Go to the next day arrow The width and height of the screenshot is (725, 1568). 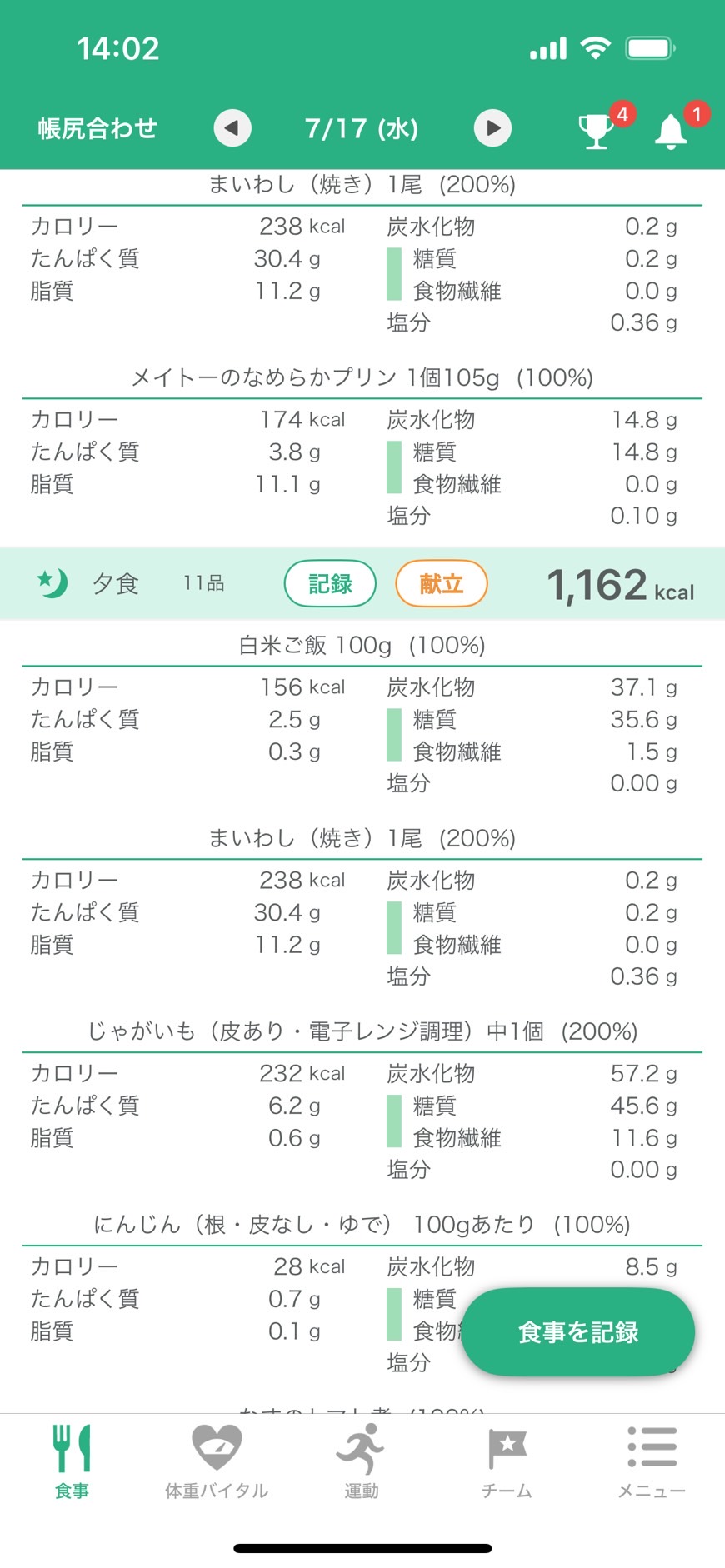(x=493, y=128)
